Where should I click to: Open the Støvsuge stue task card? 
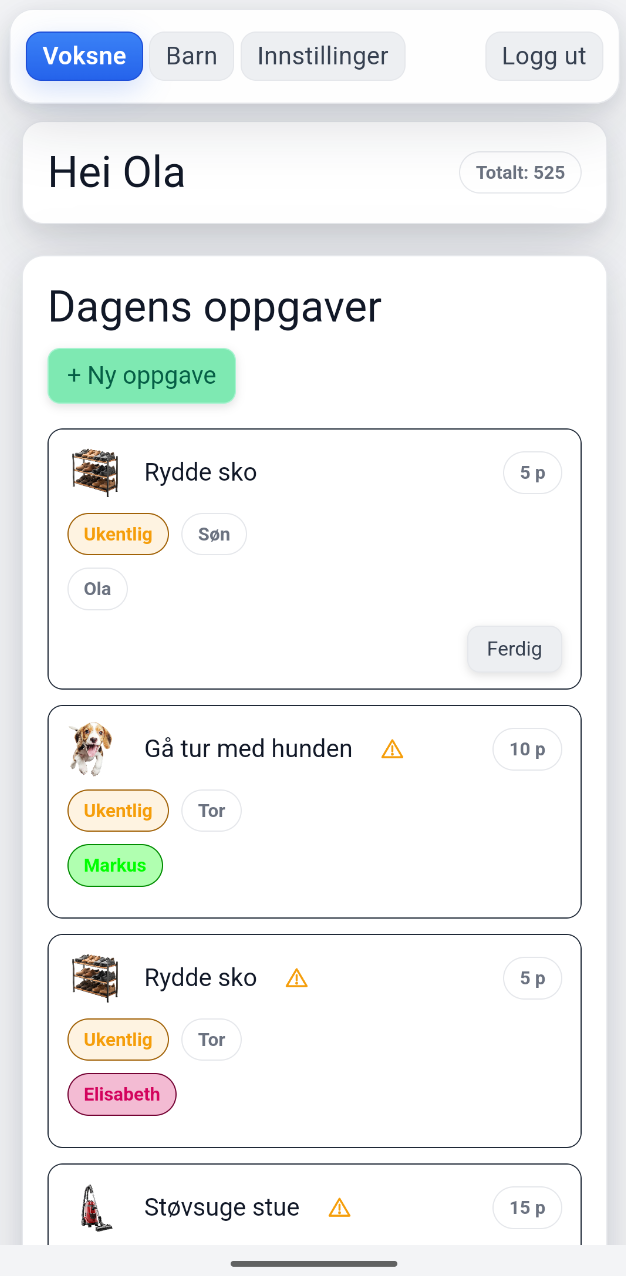pyautogui.click(x=222, y=1208)
